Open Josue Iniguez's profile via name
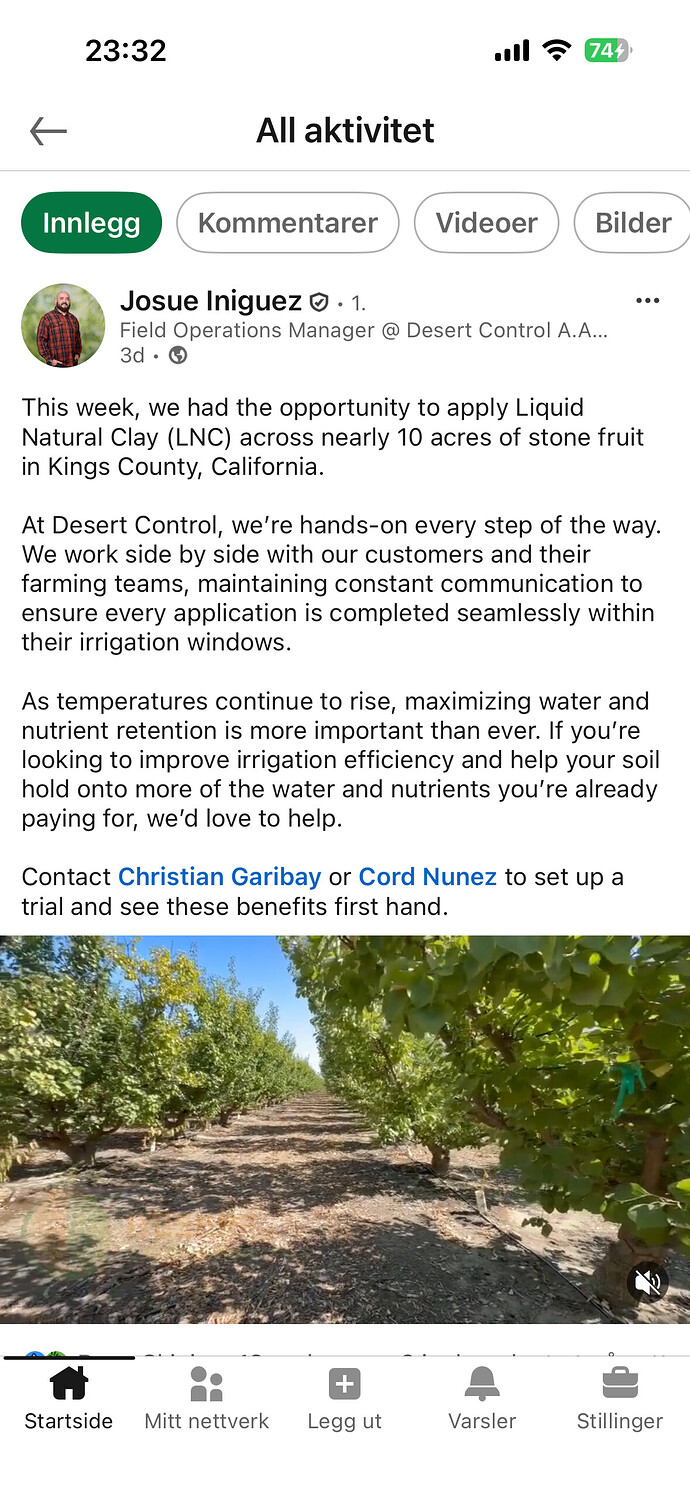 211,301
